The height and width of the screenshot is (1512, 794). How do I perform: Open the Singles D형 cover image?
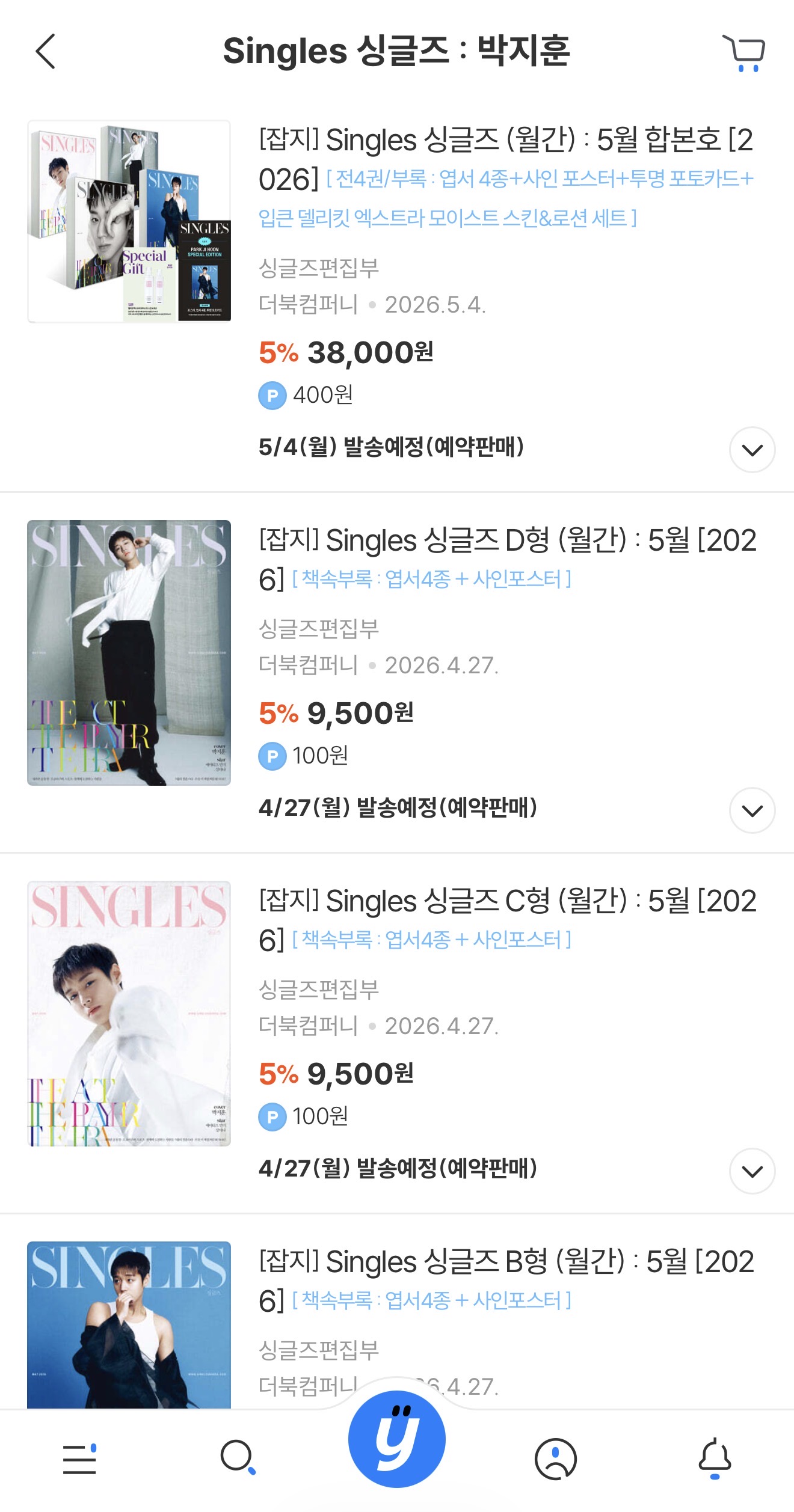click(129, 652)
